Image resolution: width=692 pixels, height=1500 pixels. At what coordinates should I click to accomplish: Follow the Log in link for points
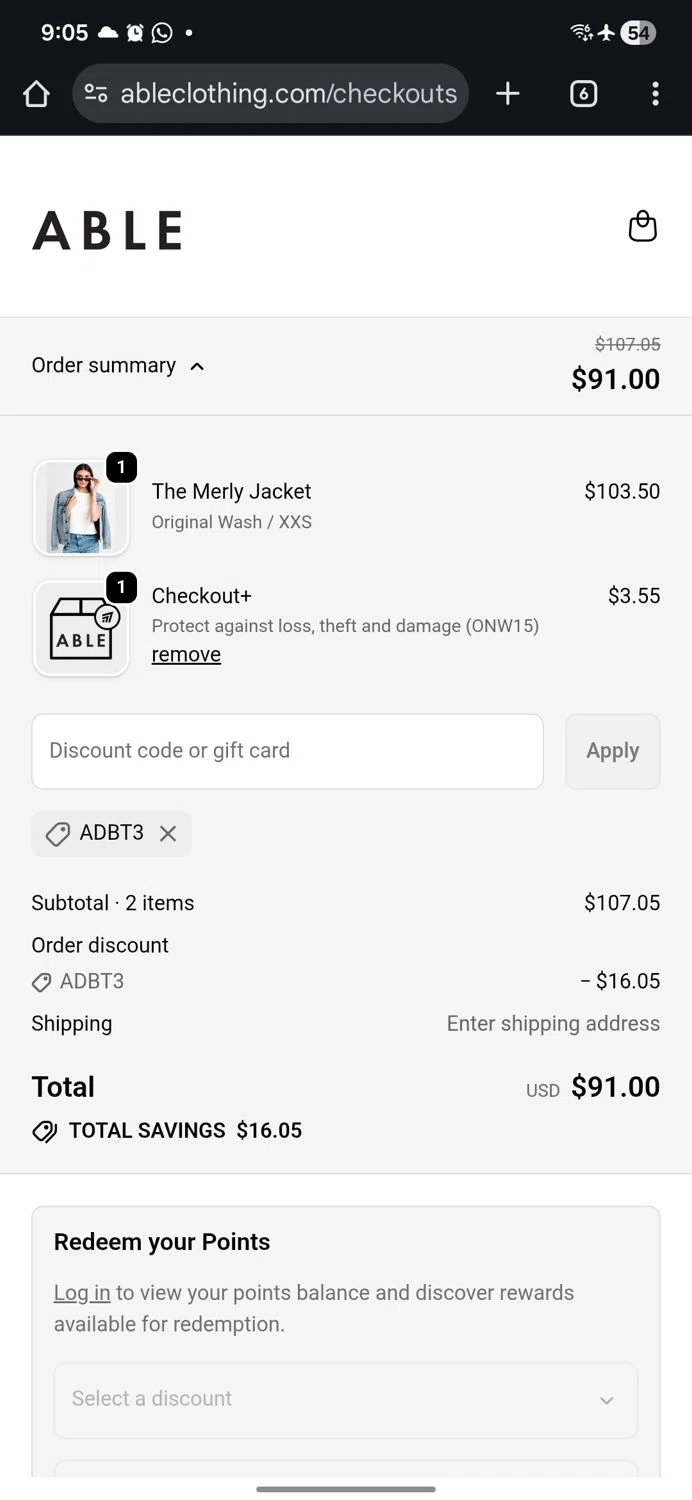pyautogui.click(x=82, y=1293)
